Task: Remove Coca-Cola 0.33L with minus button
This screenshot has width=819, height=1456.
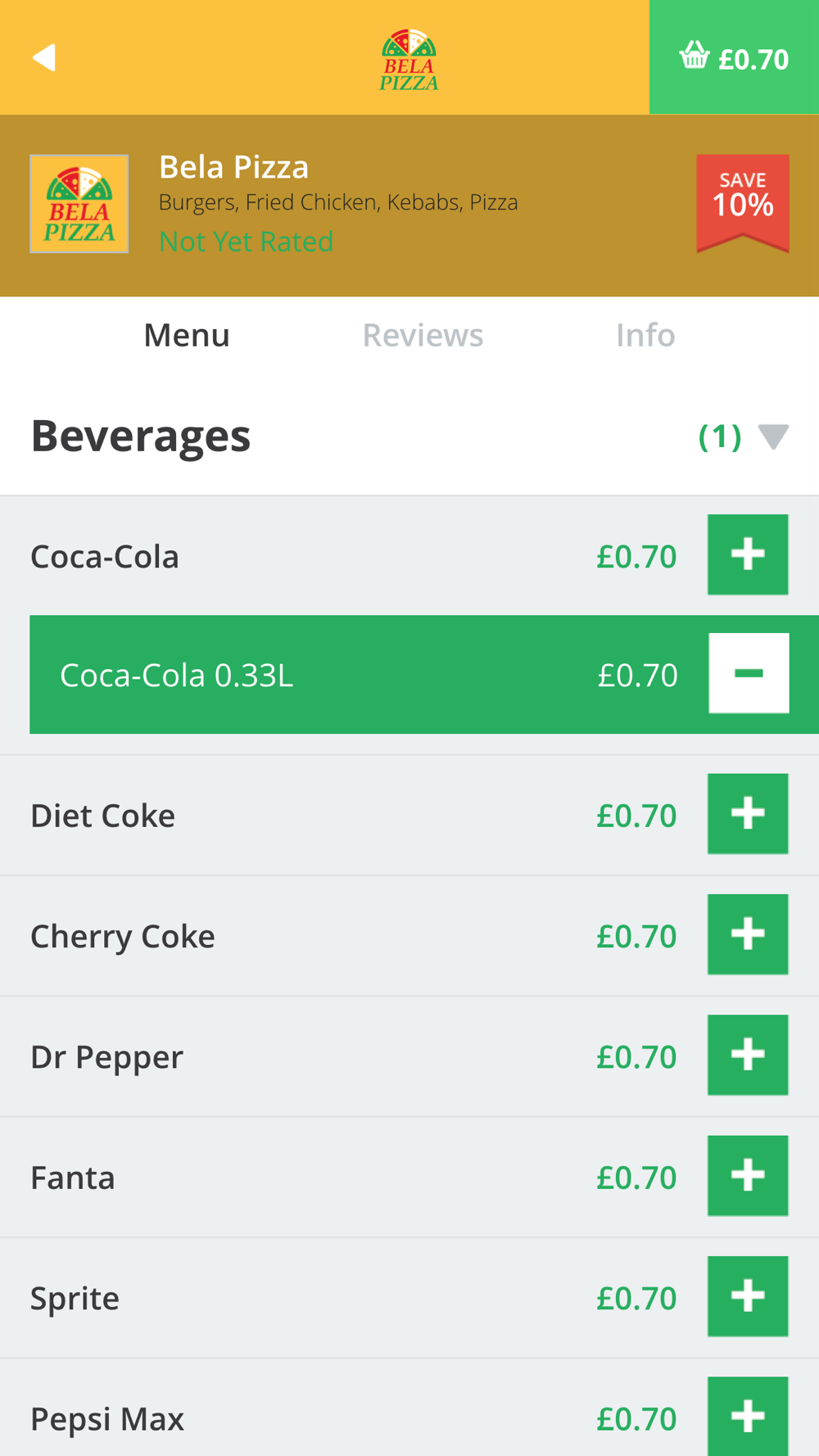Action: point(749,673)
